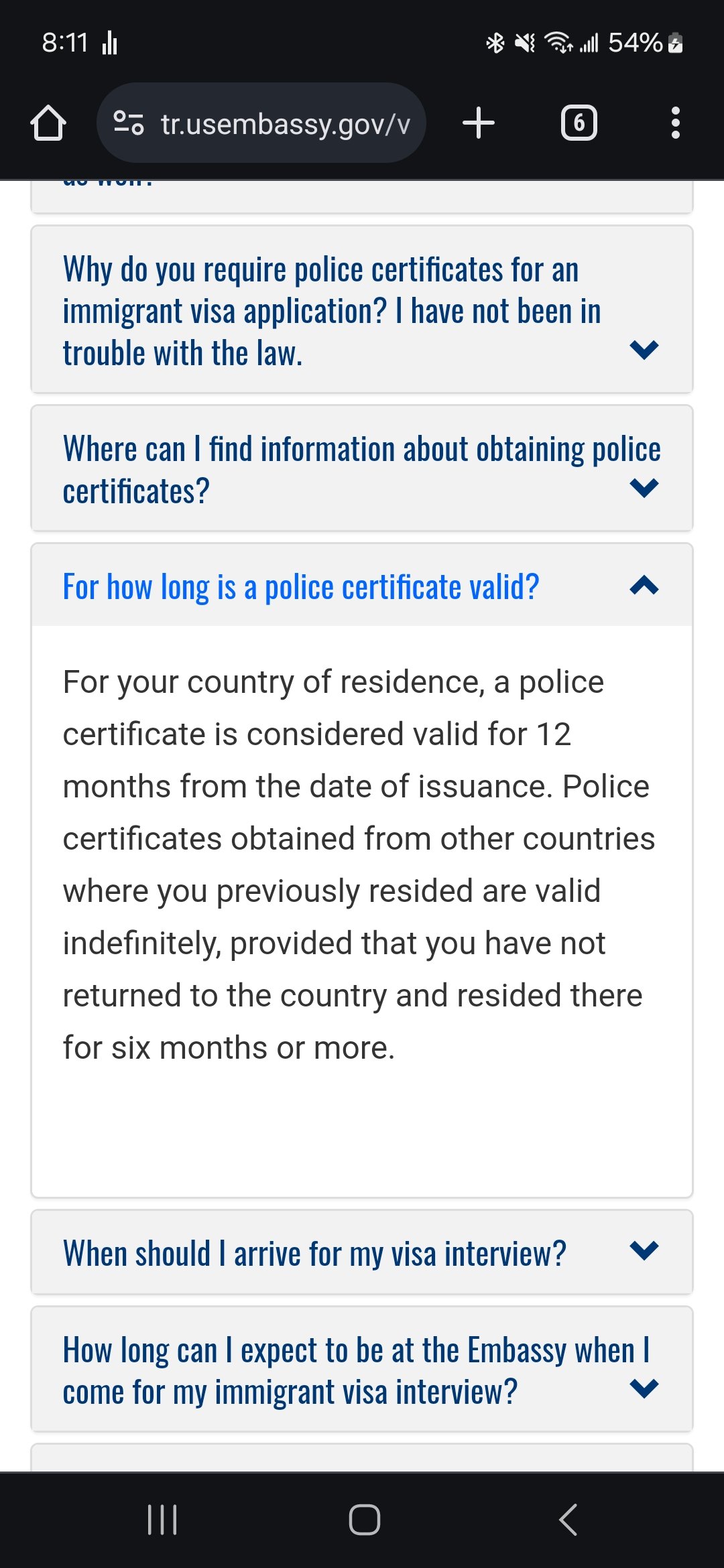The width and height of the screenshot is (724, 1568).
Task: Open the tab switcher showing 6
Action: (x=579, y=123)
